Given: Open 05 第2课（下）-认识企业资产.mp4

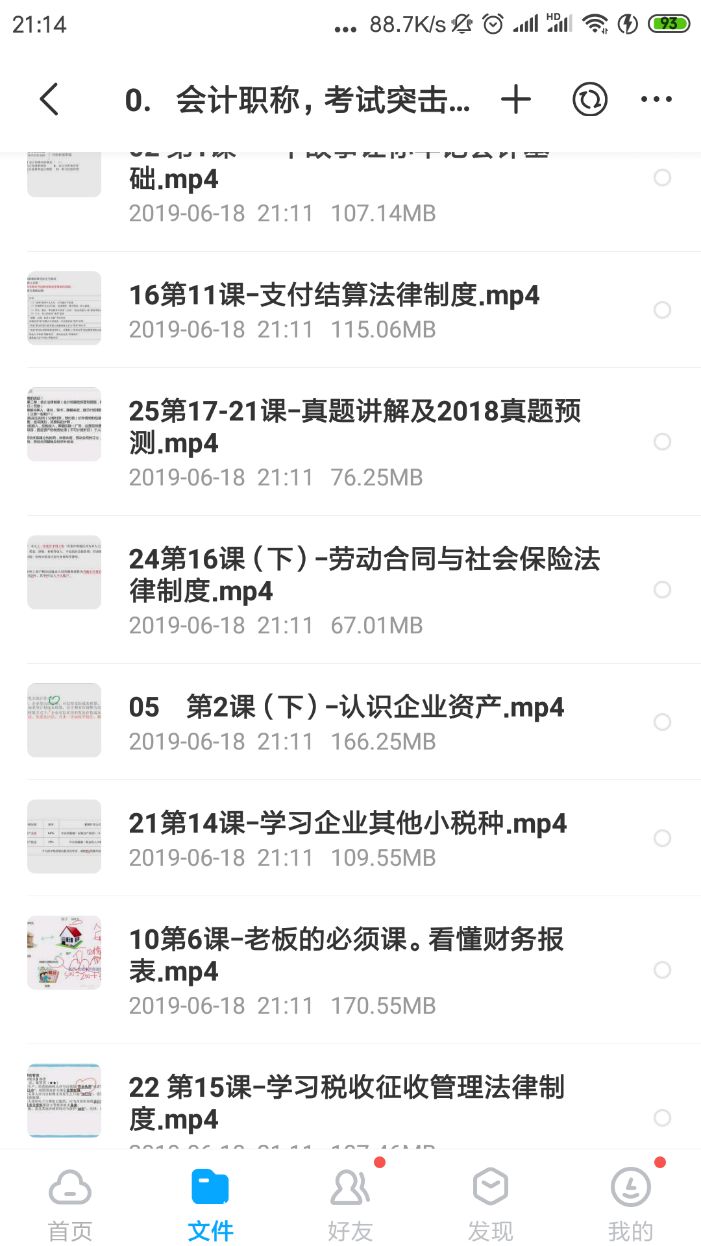Looking at the screenshot, I should point(346,707).
